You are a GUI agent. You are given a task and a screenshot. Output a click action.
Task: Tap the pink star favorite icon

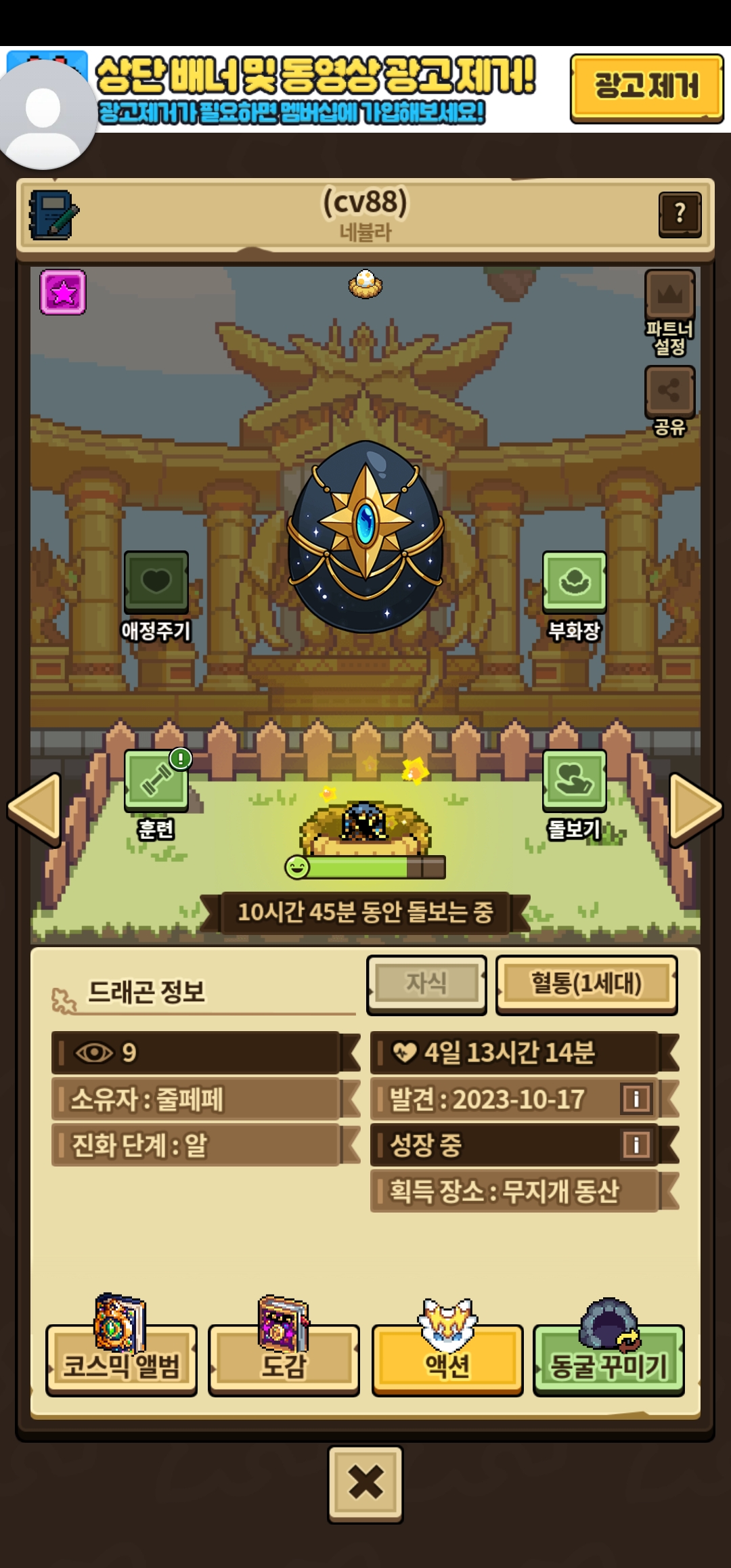[x=63, y=292]
